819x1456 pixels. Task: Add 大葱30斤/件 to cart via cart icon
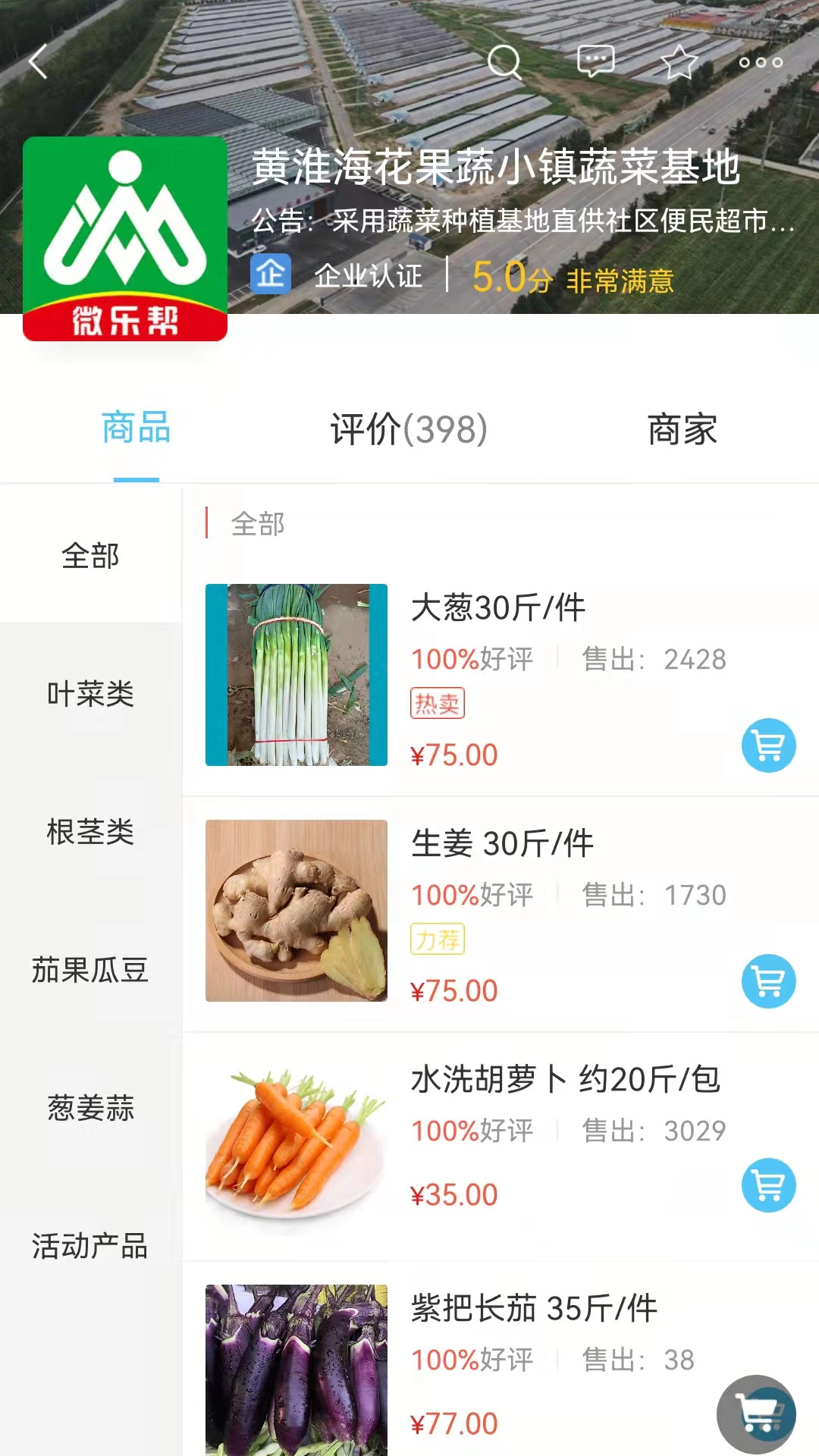768,746
